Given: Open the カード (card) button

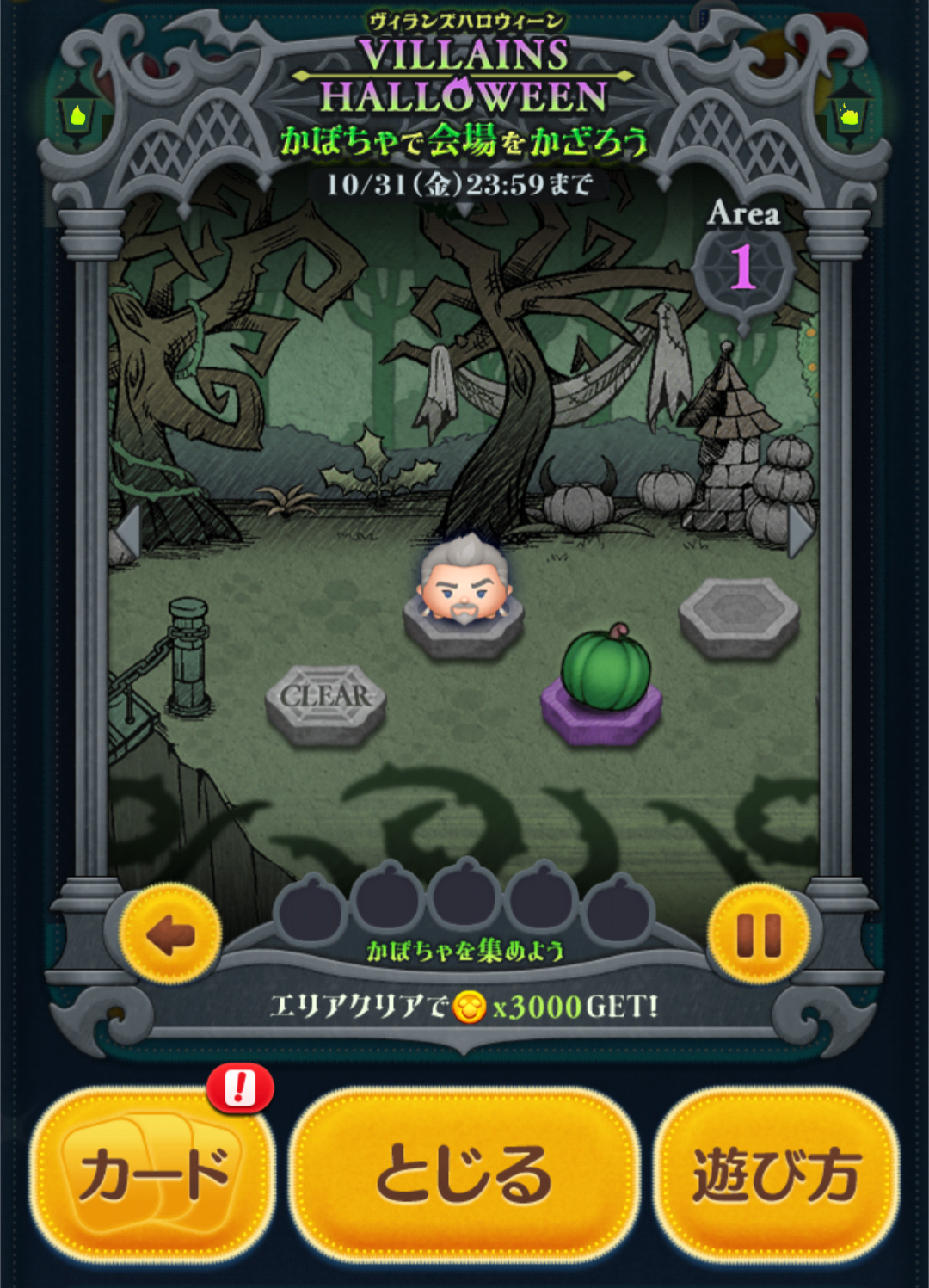Looking at the screenshot, I should 153,1175.
